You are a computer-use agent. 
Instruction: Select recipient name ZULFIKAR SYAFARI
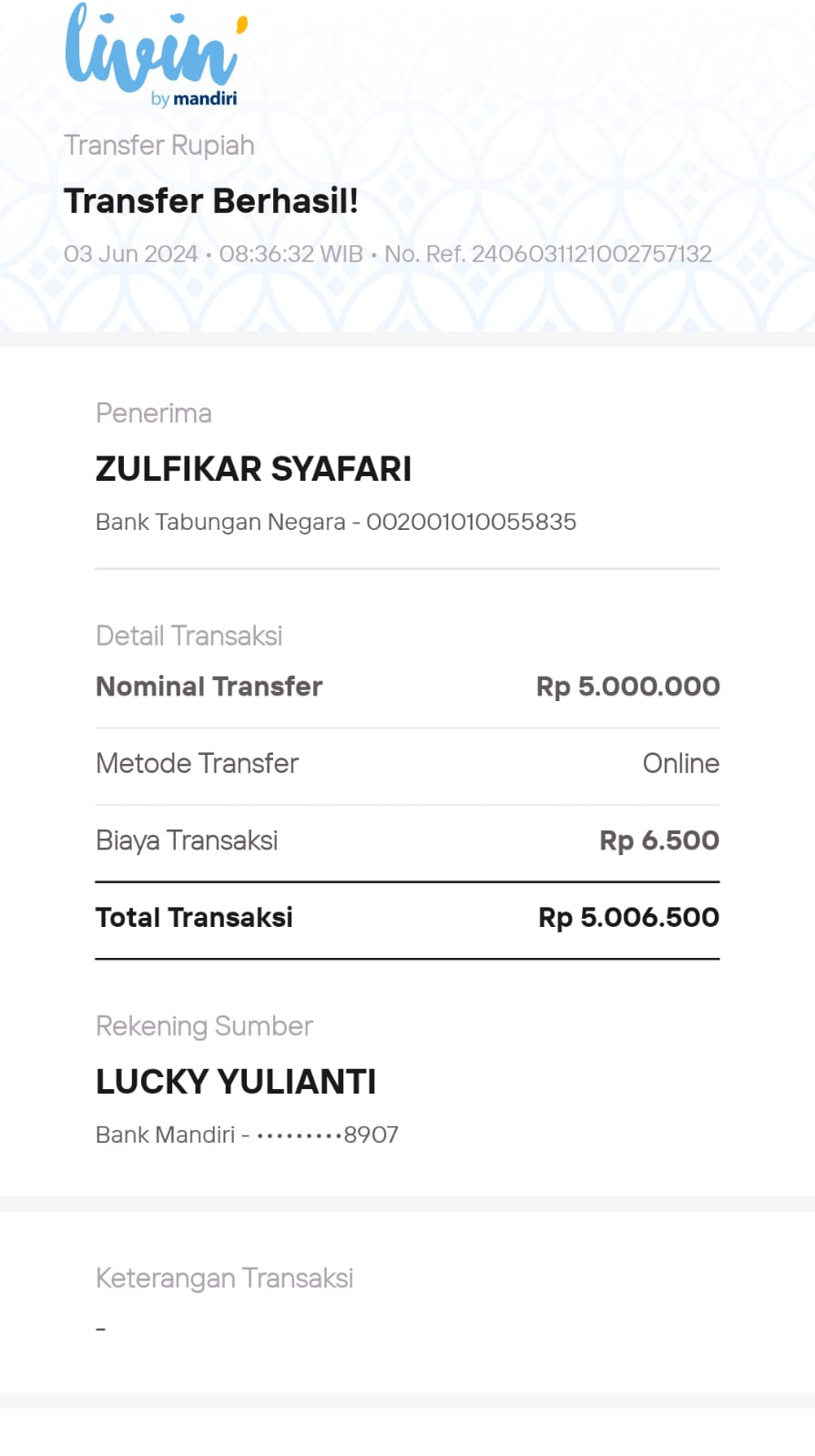tap(254, 469)
